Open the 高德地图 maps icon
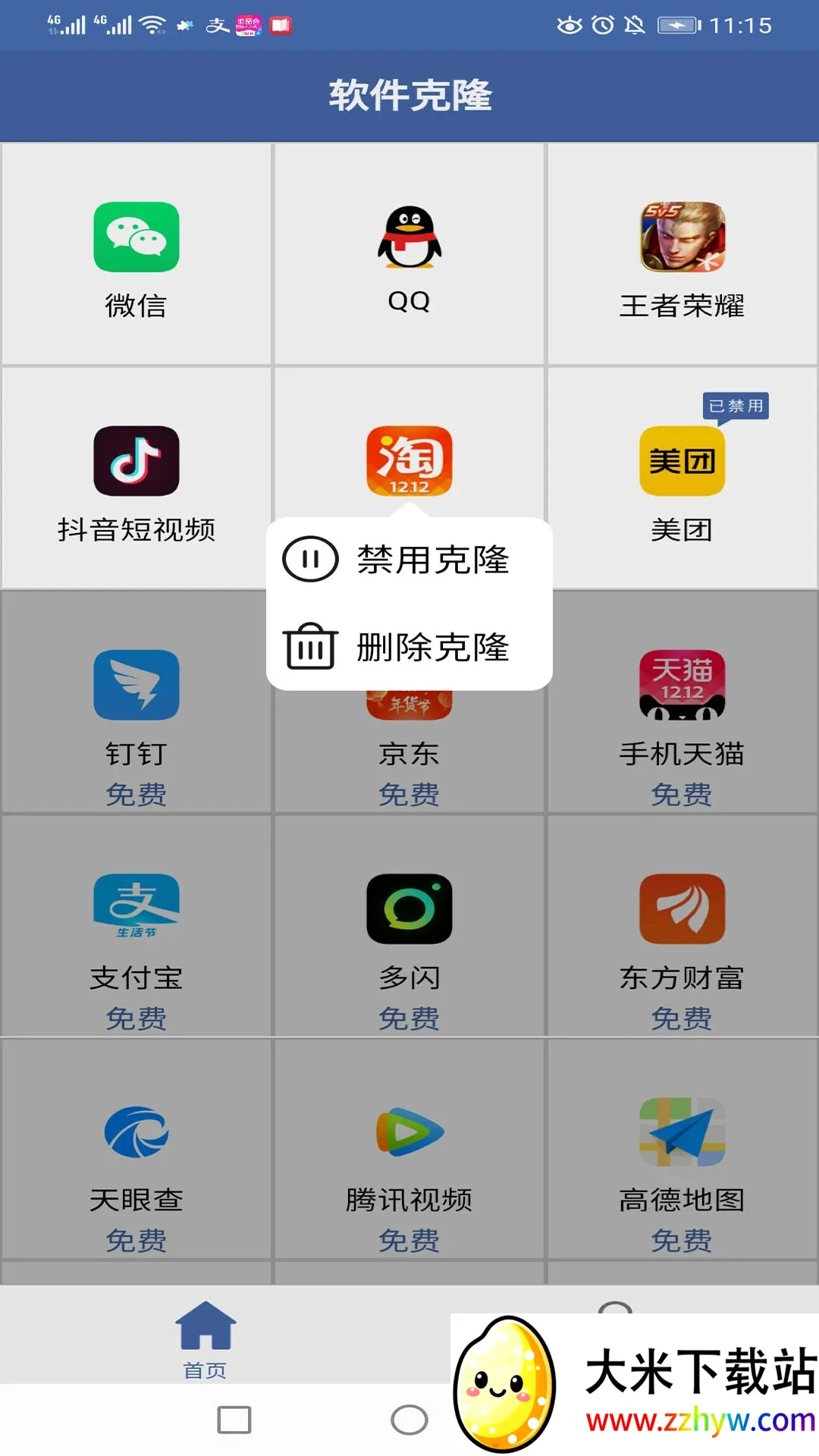 click(681, 1131)
